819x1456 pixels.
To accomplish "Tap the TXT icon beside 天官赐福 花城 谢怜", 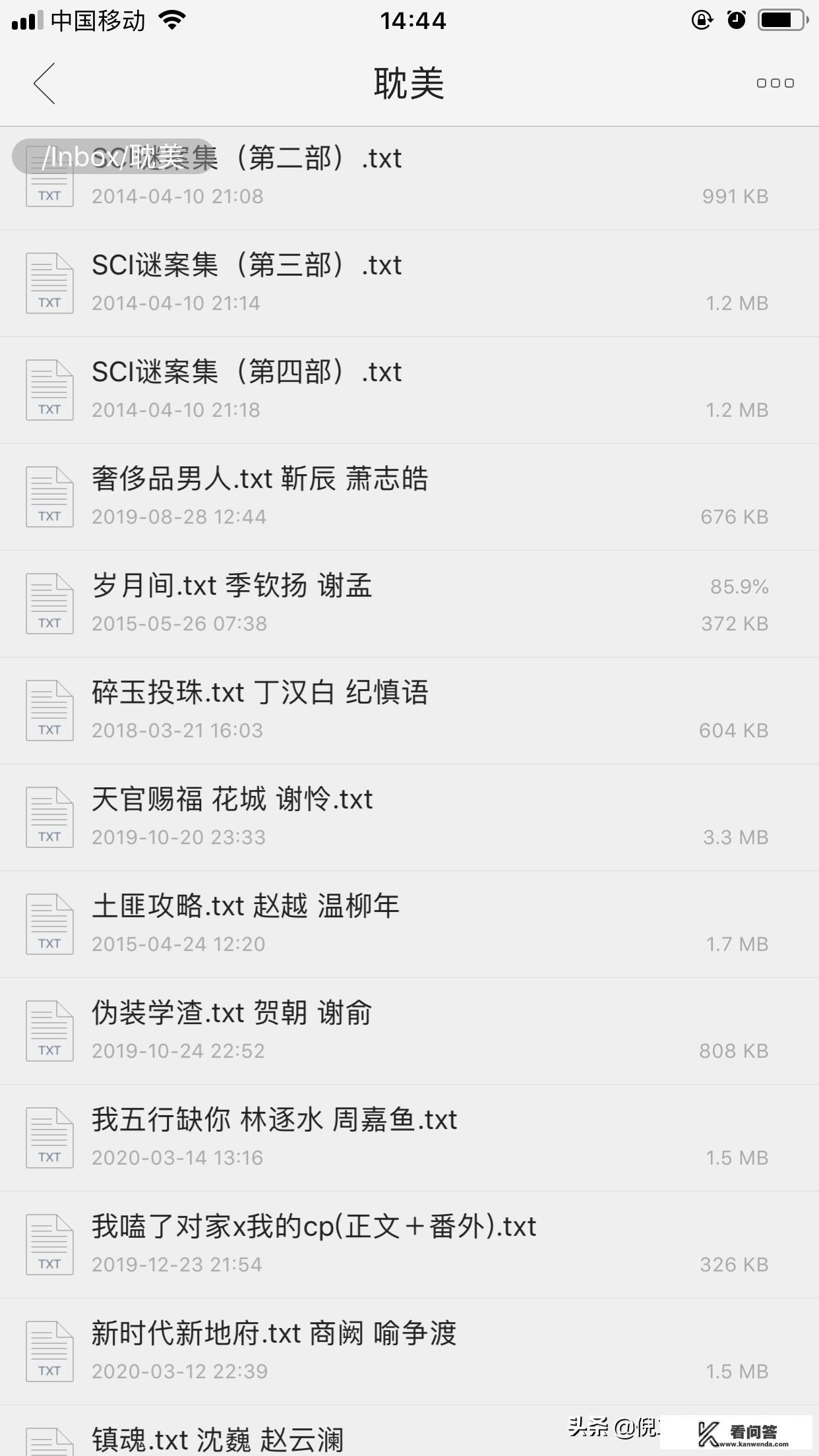I will click(x=49, y=816).
